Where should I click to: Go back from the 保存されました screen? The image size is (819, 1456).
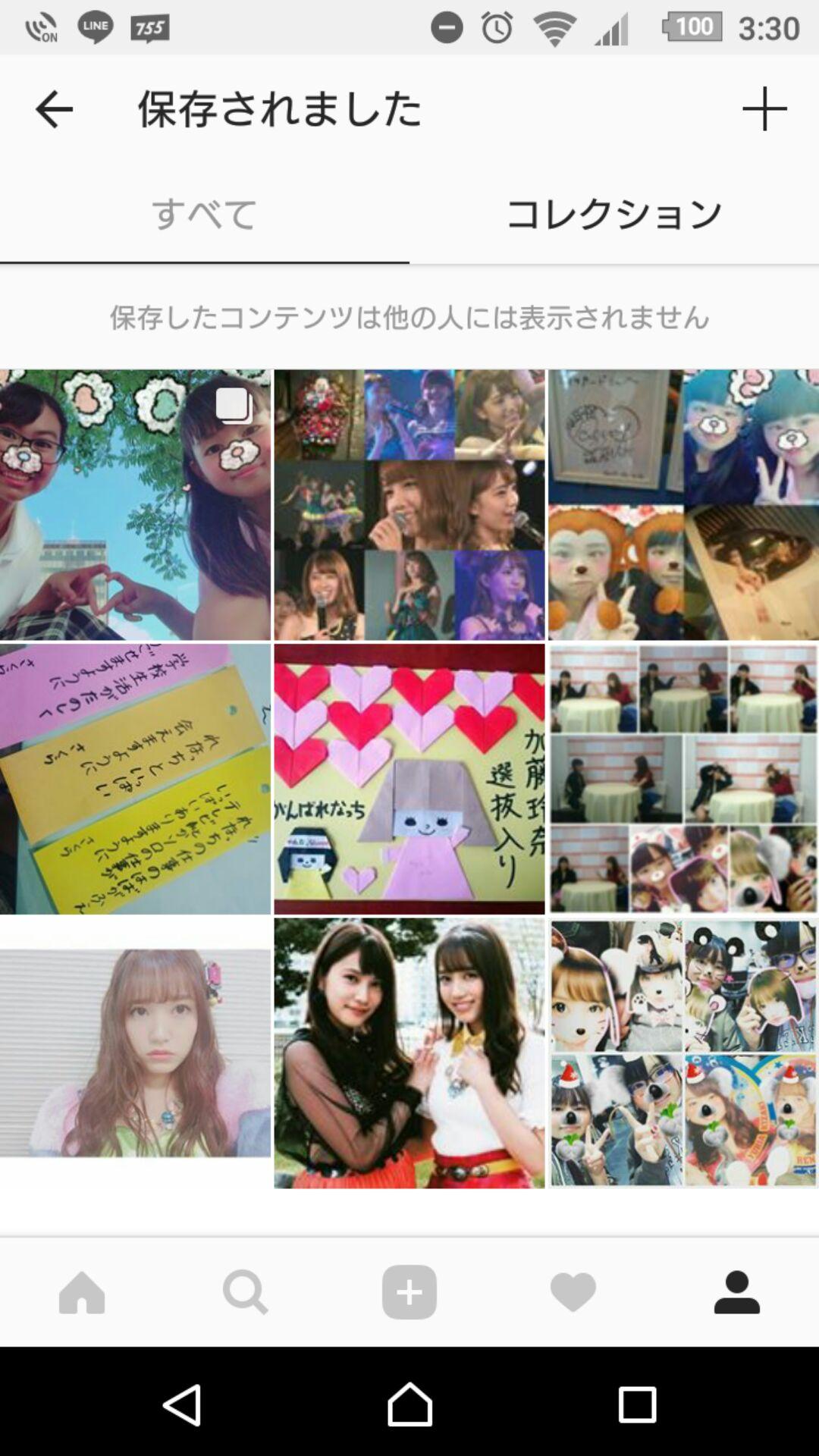pyautogui.click(x=54, y=109)
